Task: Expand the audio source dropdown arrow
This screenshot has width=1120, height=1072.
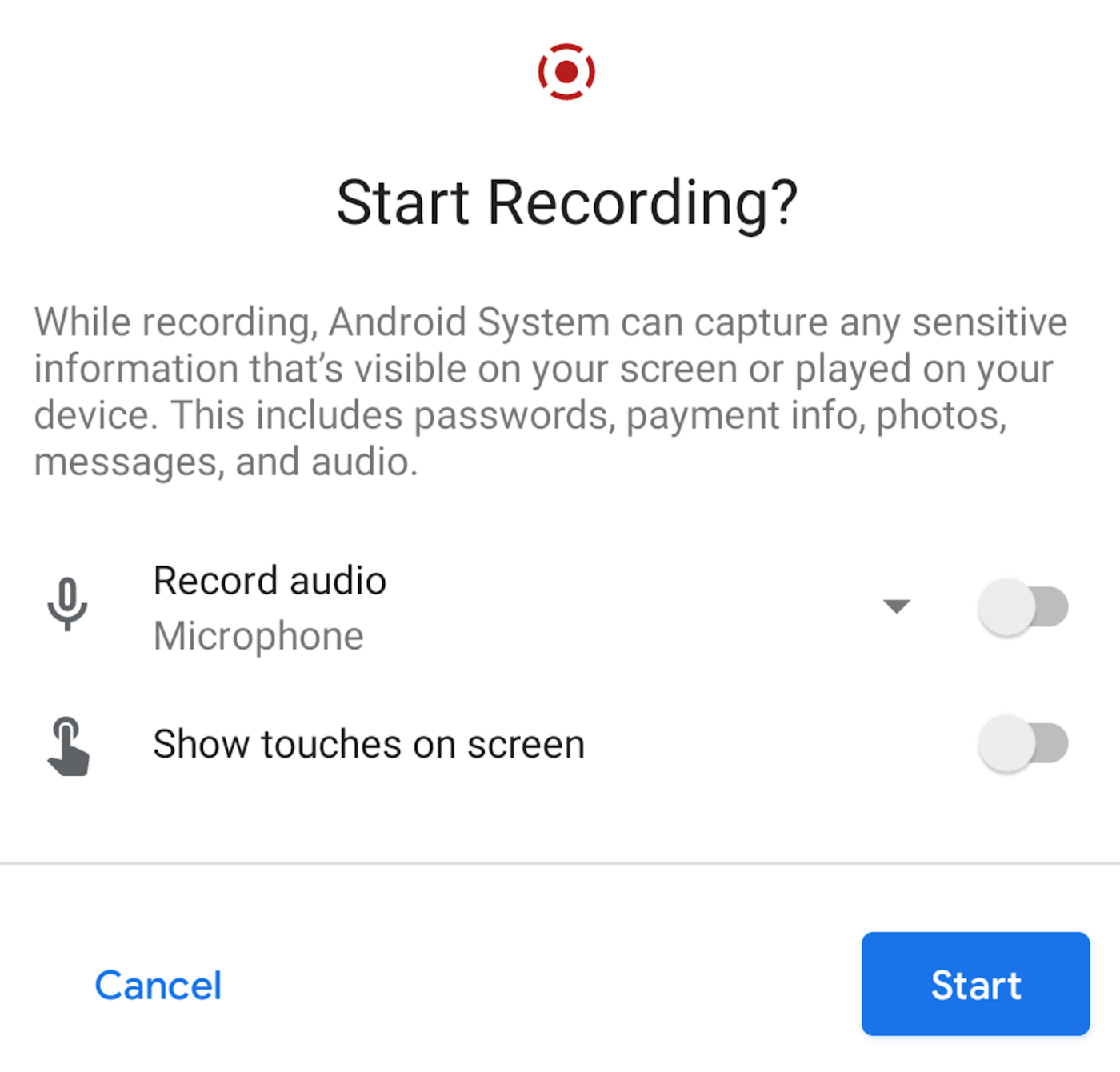Action: (x=896, y=606)
